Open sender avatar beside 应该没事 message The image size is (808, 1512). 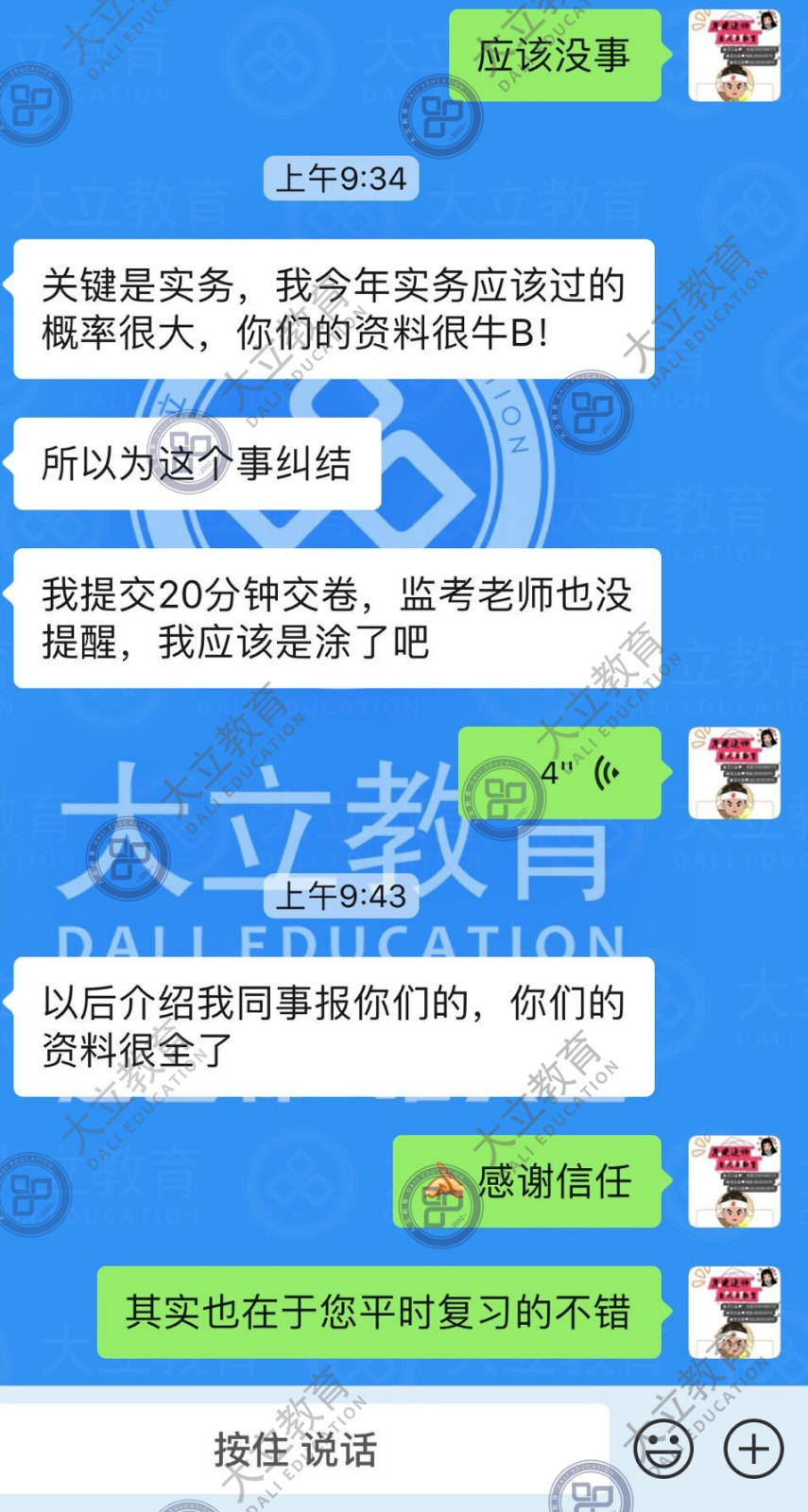click(734, 55)
